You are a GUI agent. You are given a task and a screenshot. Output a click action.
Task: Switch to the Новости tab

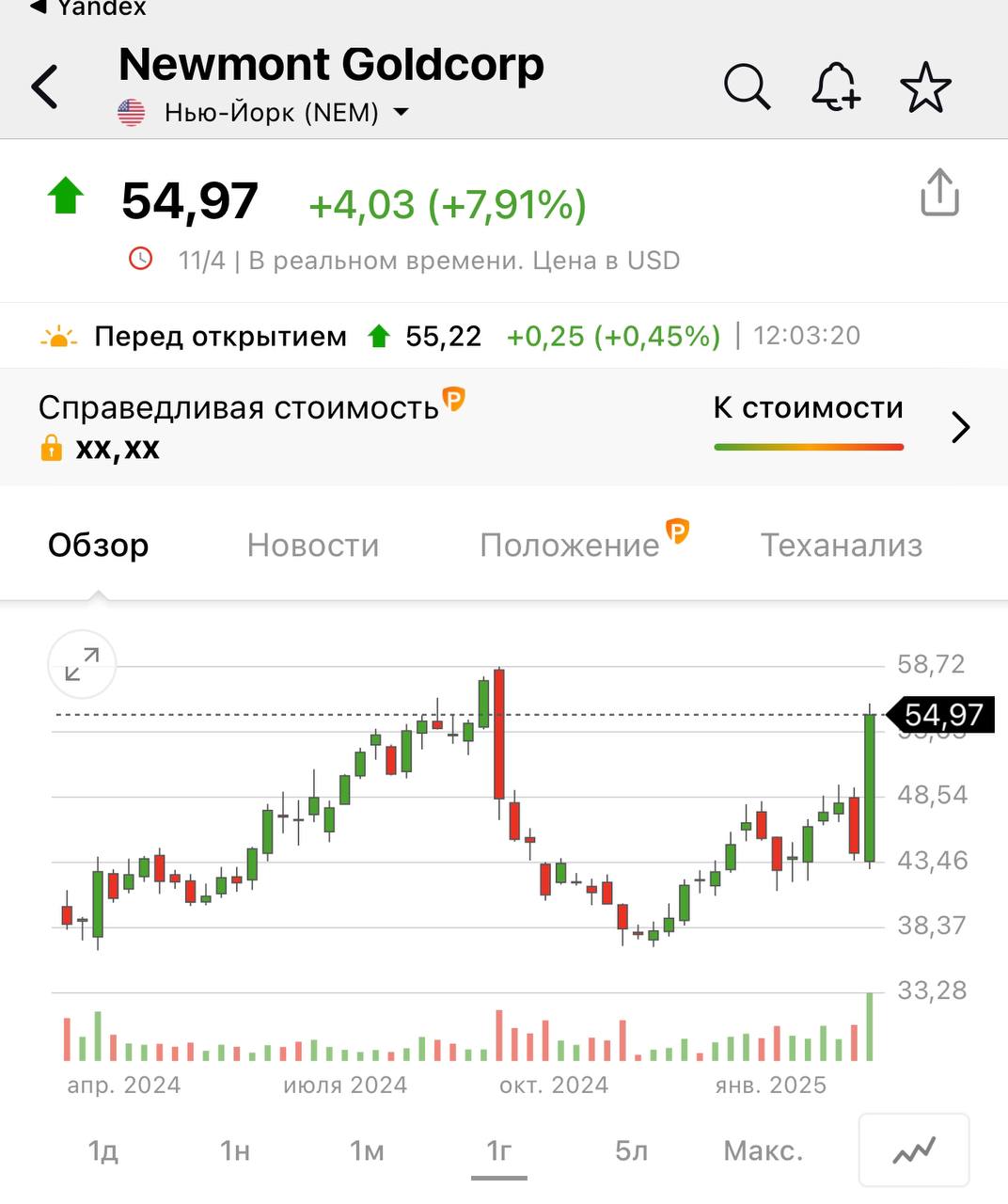pos(312,546)
